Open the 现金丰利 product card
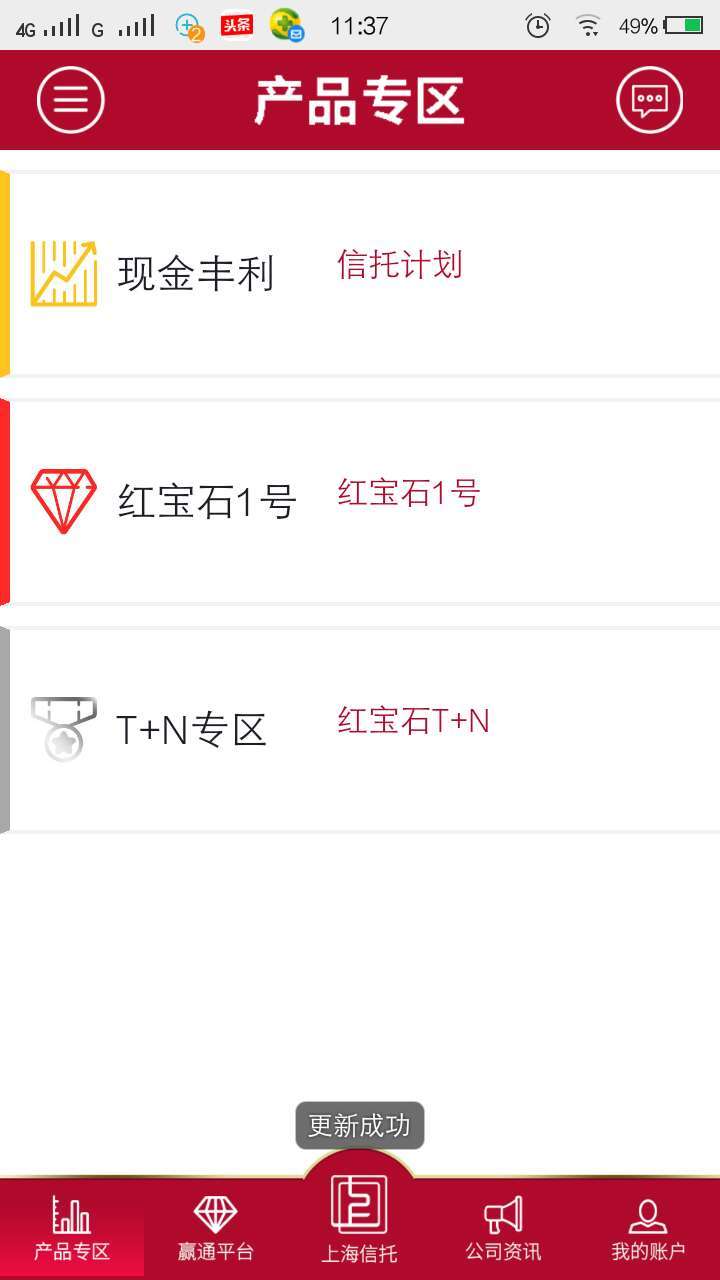Viewport: 720px width, 1280px height. pyautogui.click(x=360, y=274)
